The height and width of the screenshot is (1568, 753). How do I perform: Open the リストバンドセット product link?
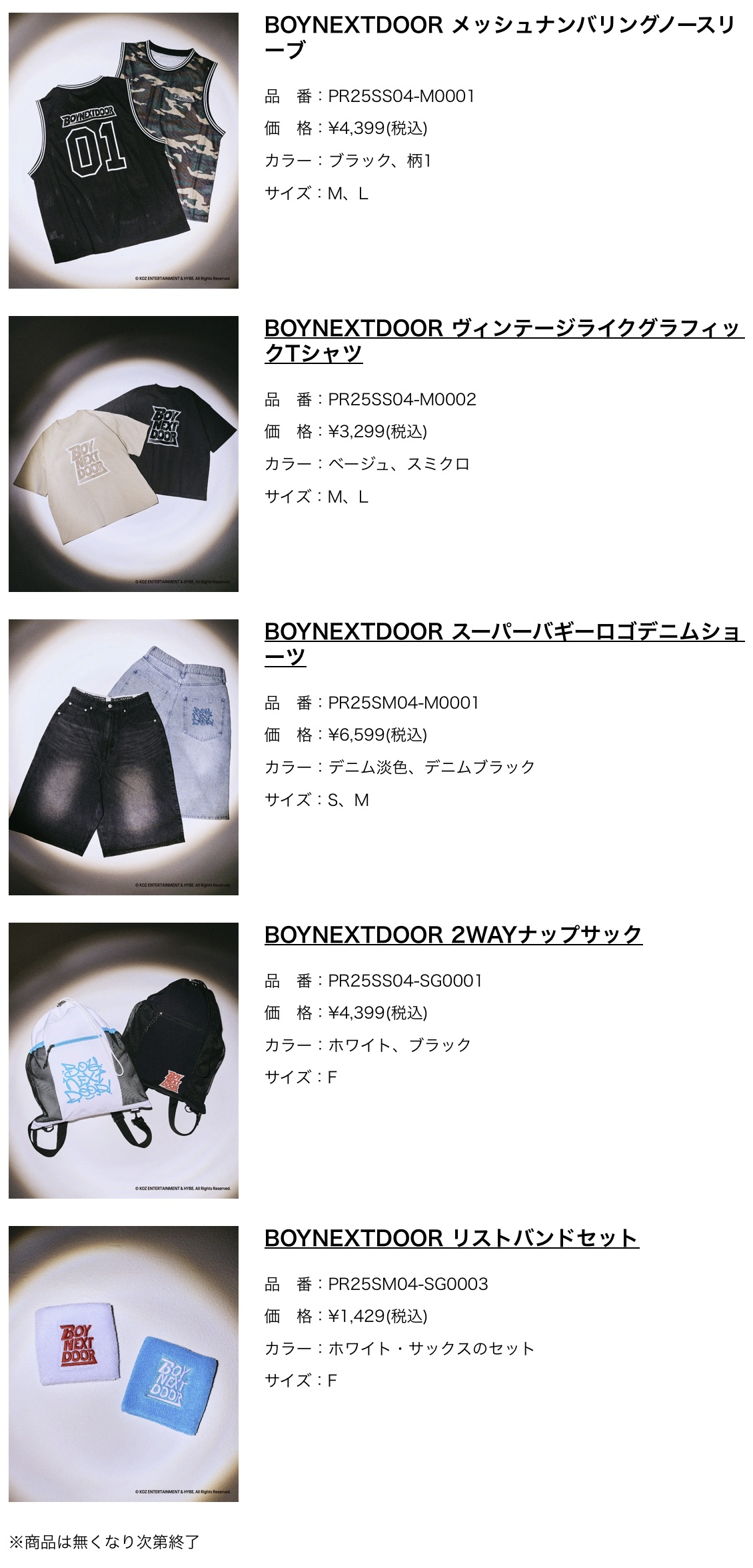click(x=451, y=1239)
